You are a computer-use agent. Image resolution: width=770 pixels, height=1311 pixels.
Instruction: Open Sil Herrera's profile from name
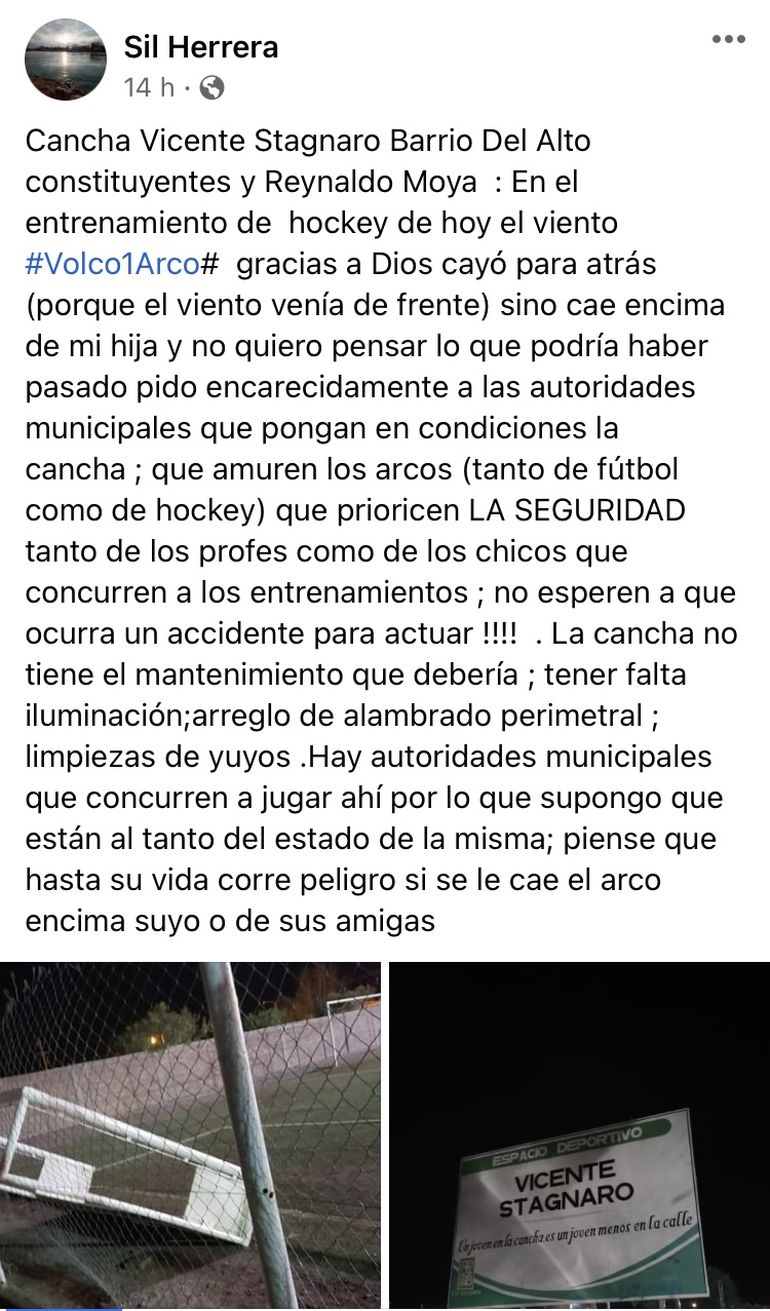click(201, 46)
